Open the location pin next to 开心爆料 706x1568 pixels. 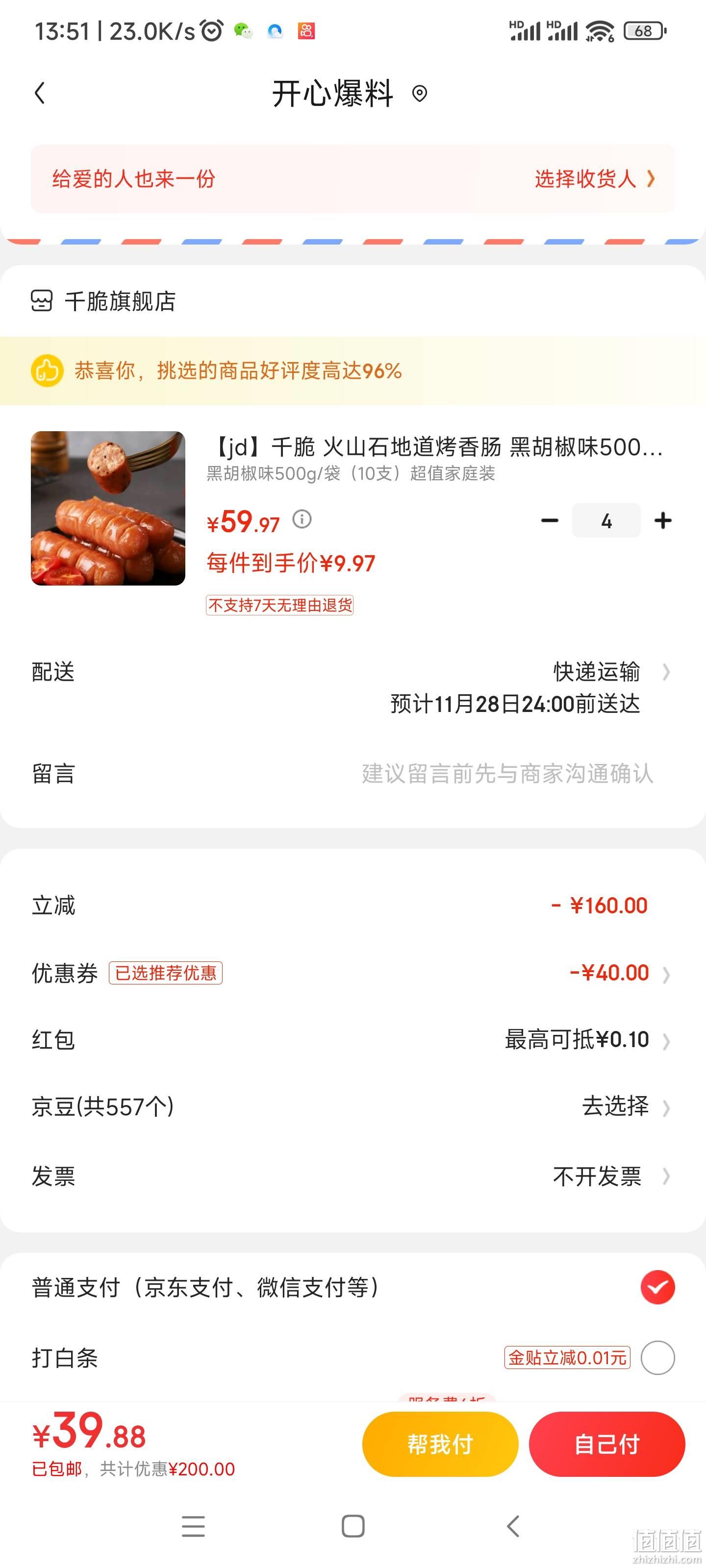(x=419, y=94)
